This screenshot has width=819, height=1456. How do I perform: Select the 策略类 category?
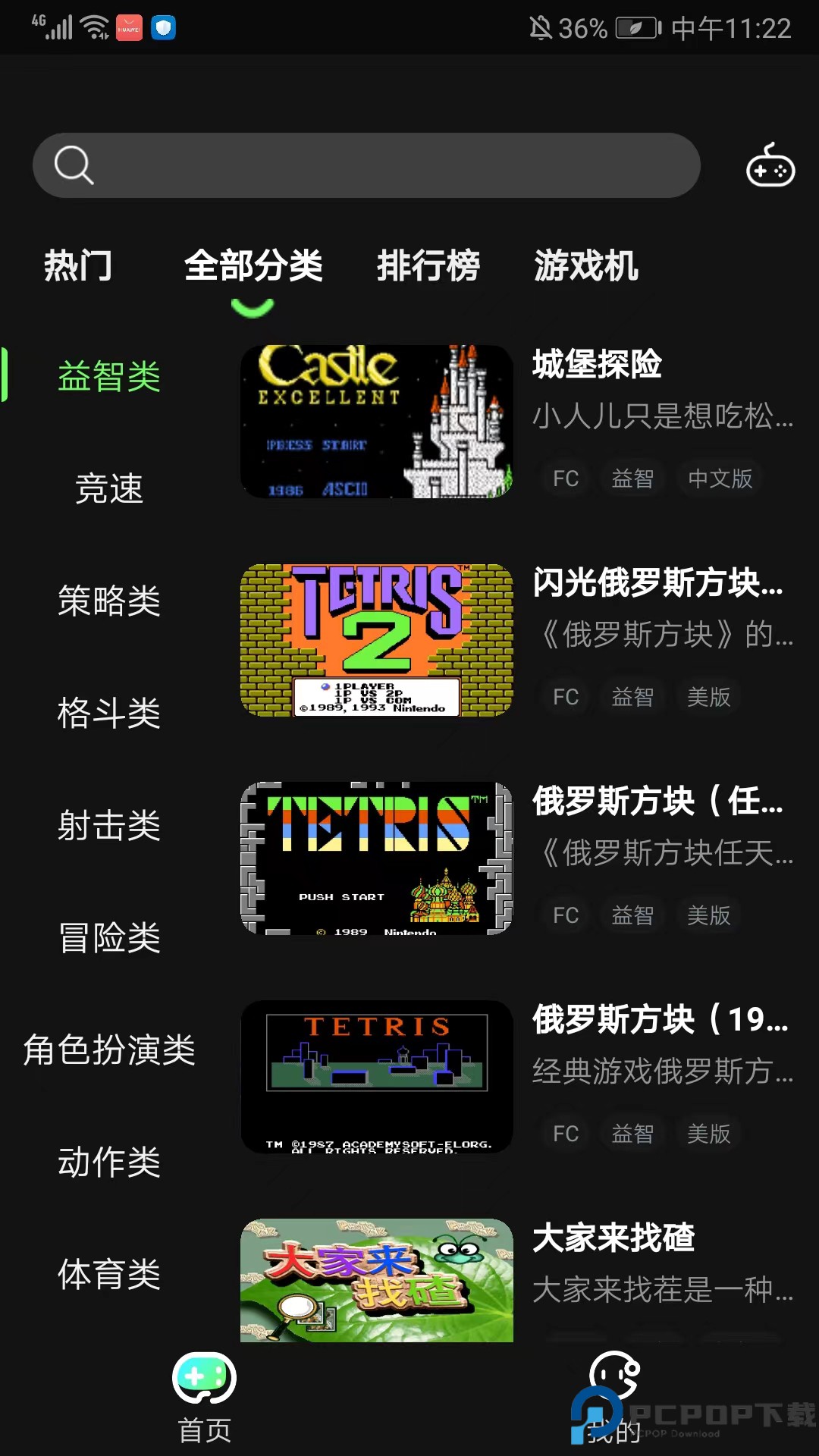(x=109, y=601)
